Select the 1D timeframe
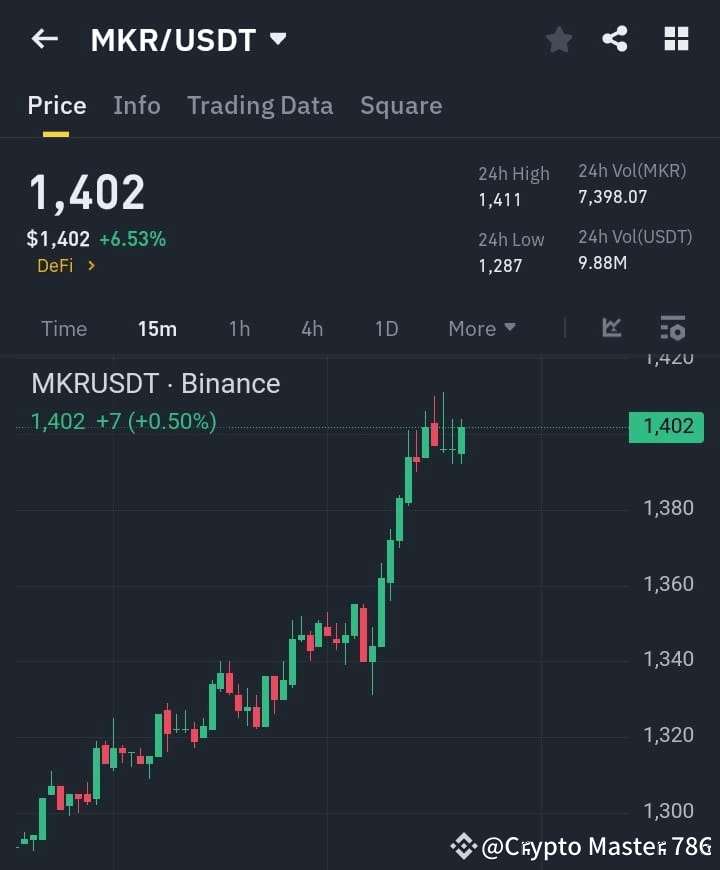The image size is (720, 870). point(386,328)
